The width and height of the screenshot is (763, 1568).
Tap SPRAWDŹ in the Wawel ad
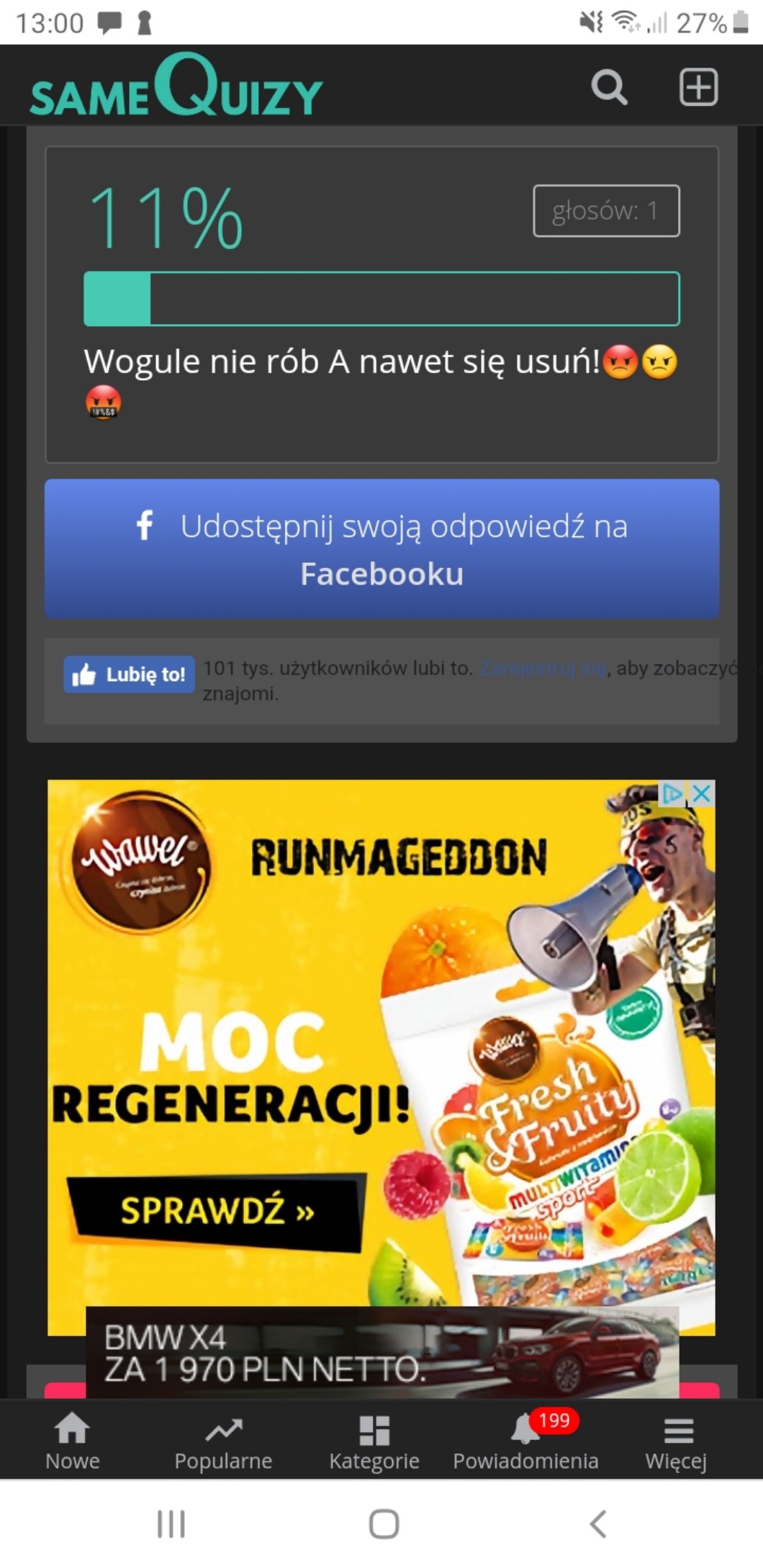tap(216, 1212)
